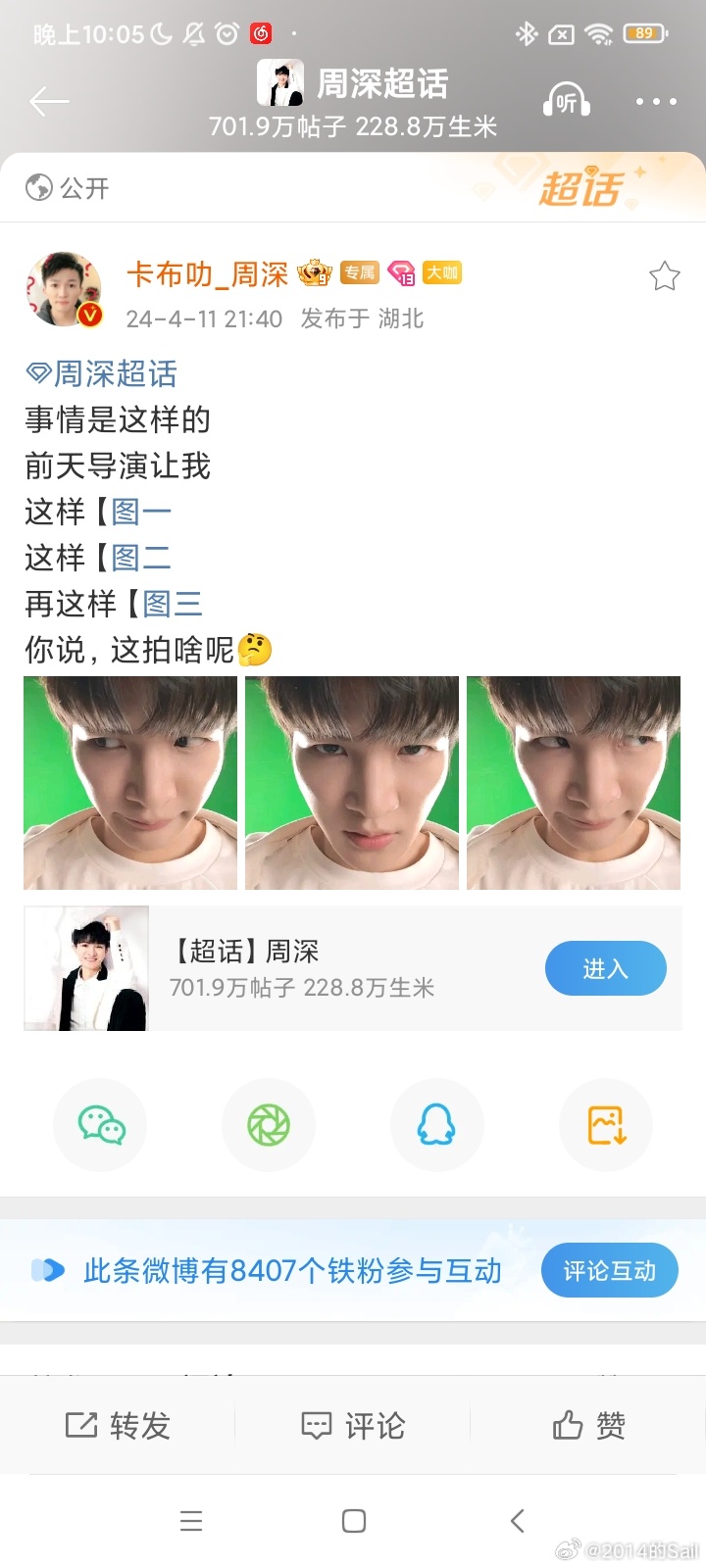Open the three-dot overflow menu
Image resolution: width=706 pixels, height=1568 pixels.
(x=656, y=101)
